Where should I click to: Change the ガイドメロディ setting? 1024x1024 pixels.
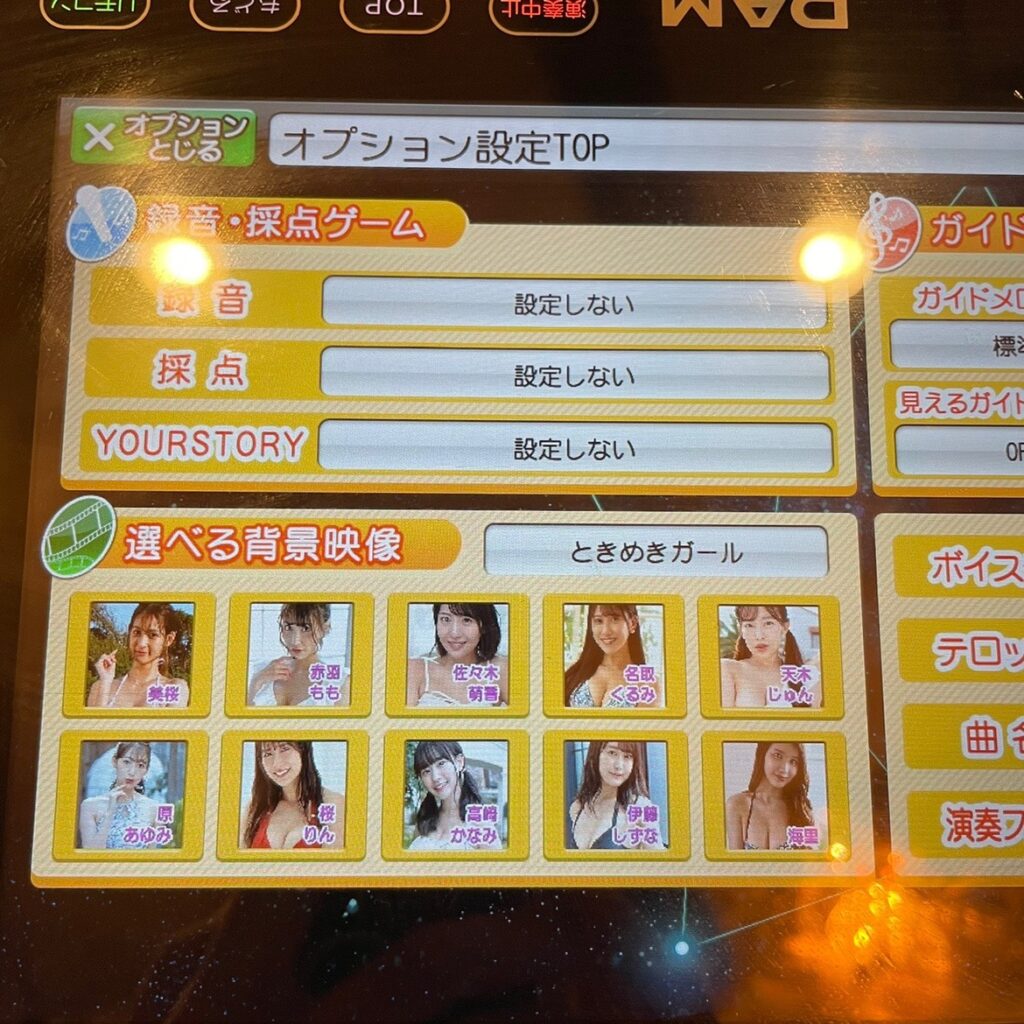960,346
